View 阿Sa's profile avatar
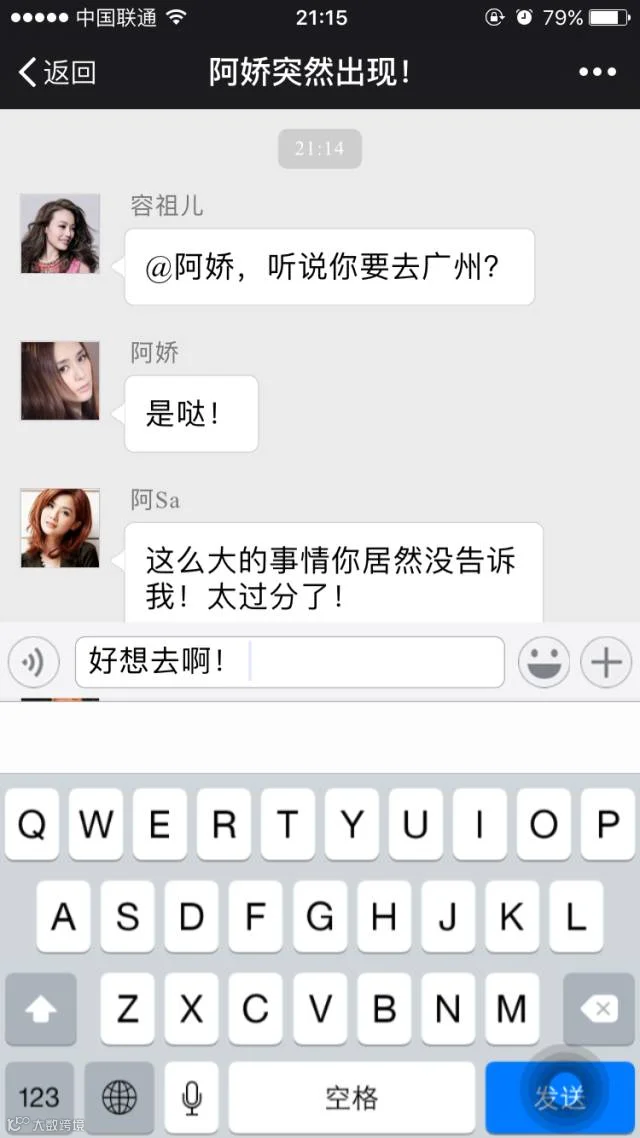Viewport: 640px width, 1138px height. (x=60, y=528)
